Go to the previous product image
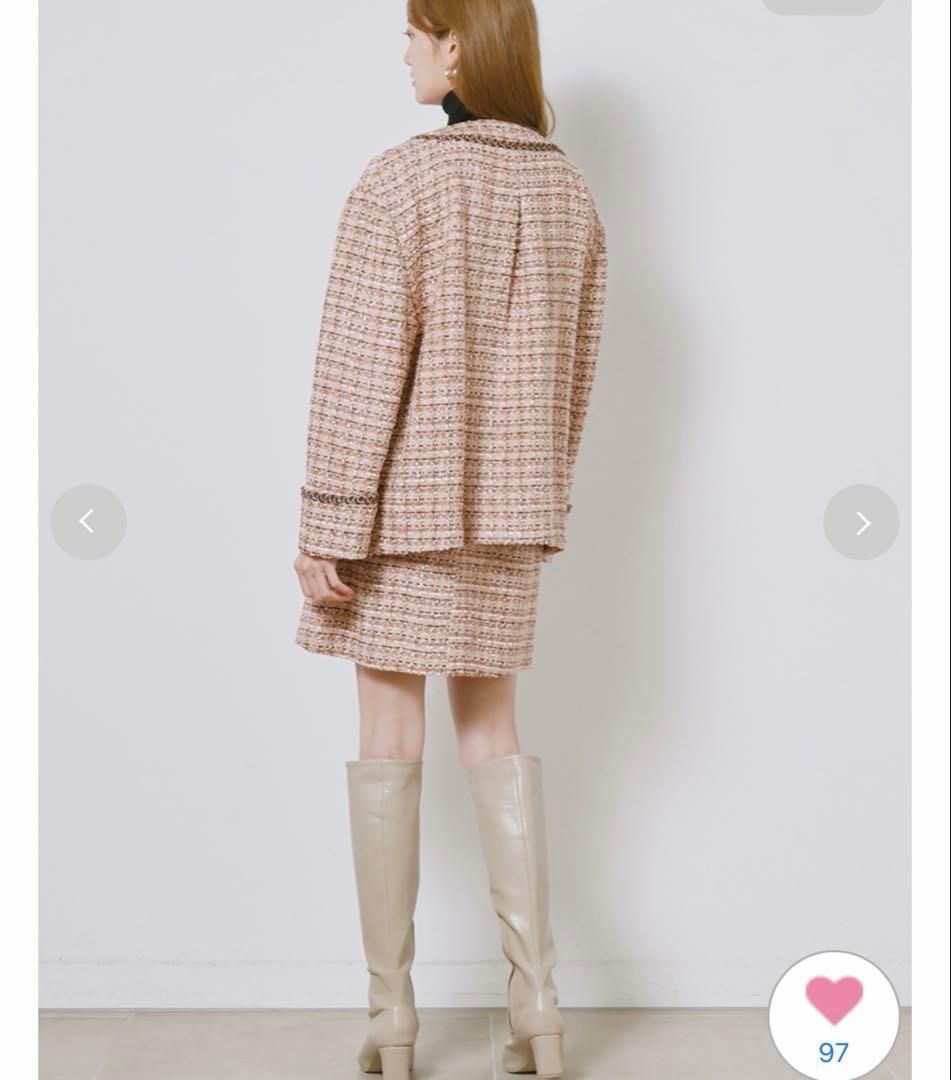Viewport: 951px width, 1080px height. (x=88, y=521)
